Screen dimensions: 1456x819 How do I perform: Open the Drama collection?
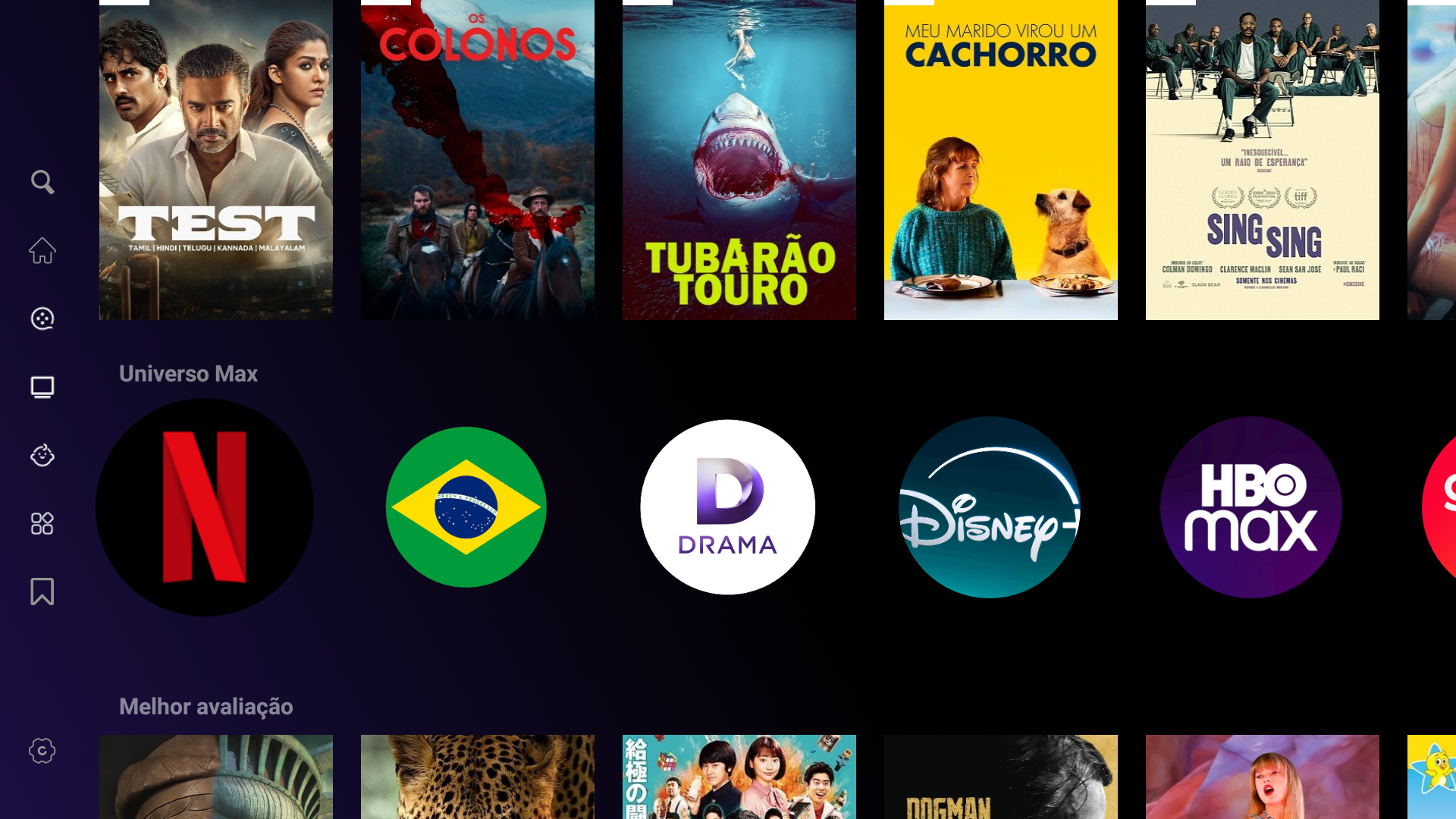[x=728, y=507]
